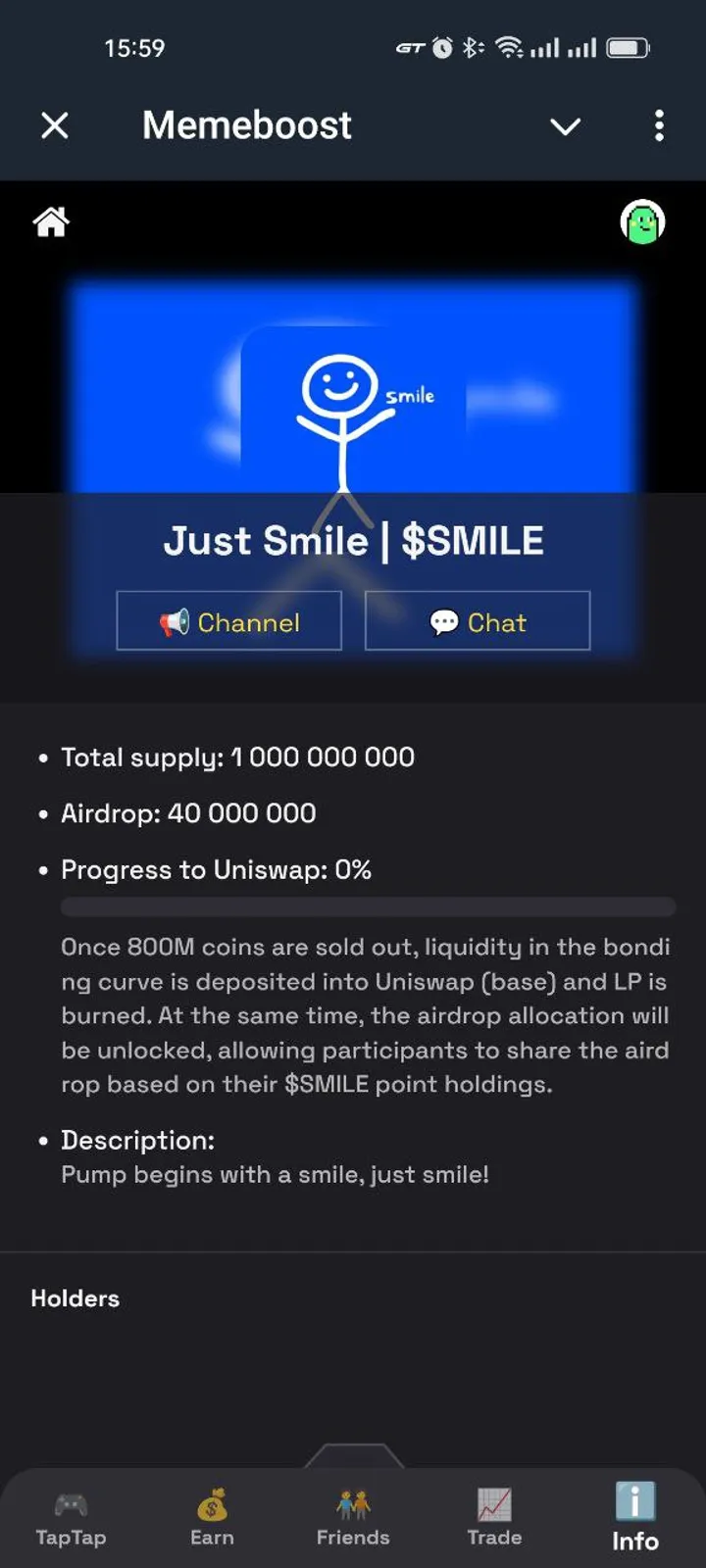706x1568 pixels.
Task: Open the Friends tab
Action: coord(353,1518)
